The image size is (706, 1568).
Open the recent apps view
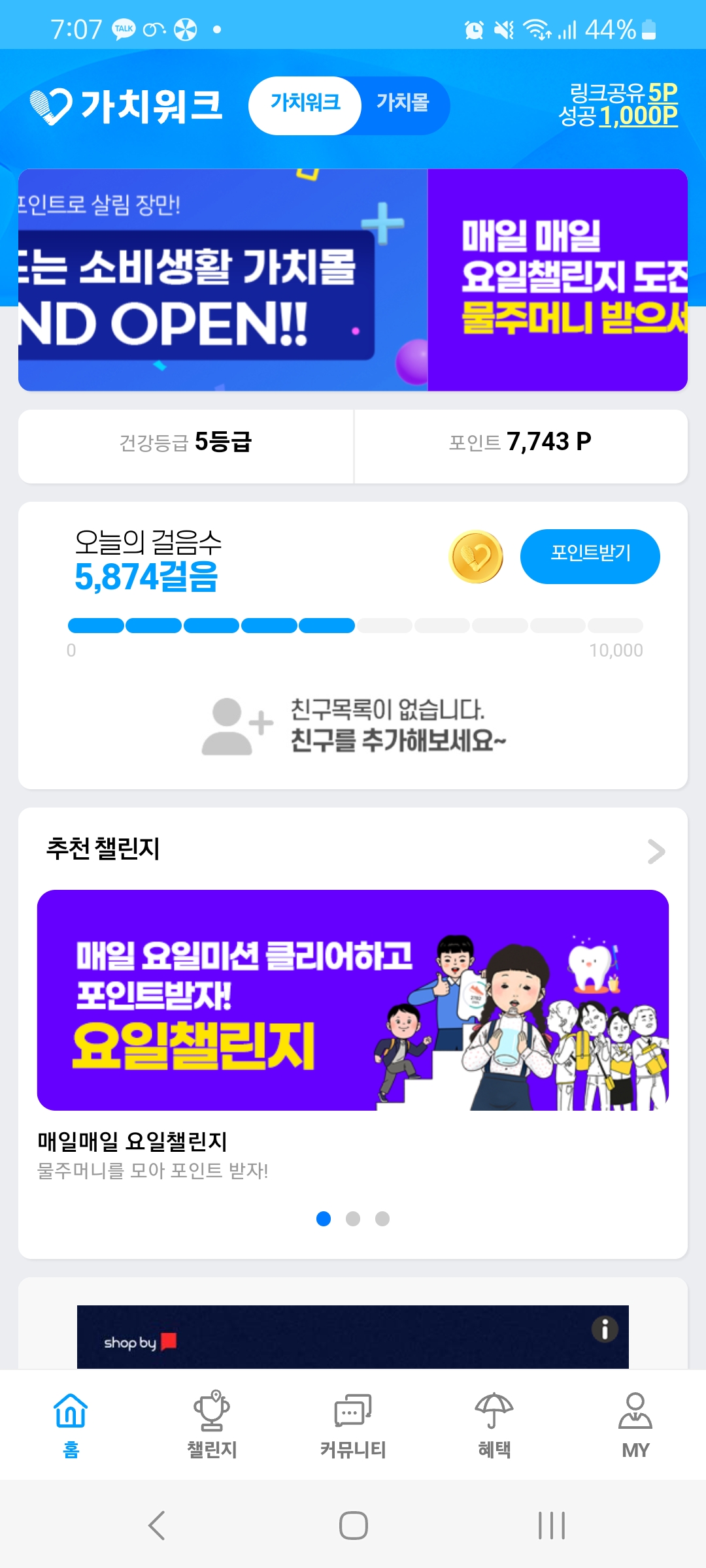551,1526
